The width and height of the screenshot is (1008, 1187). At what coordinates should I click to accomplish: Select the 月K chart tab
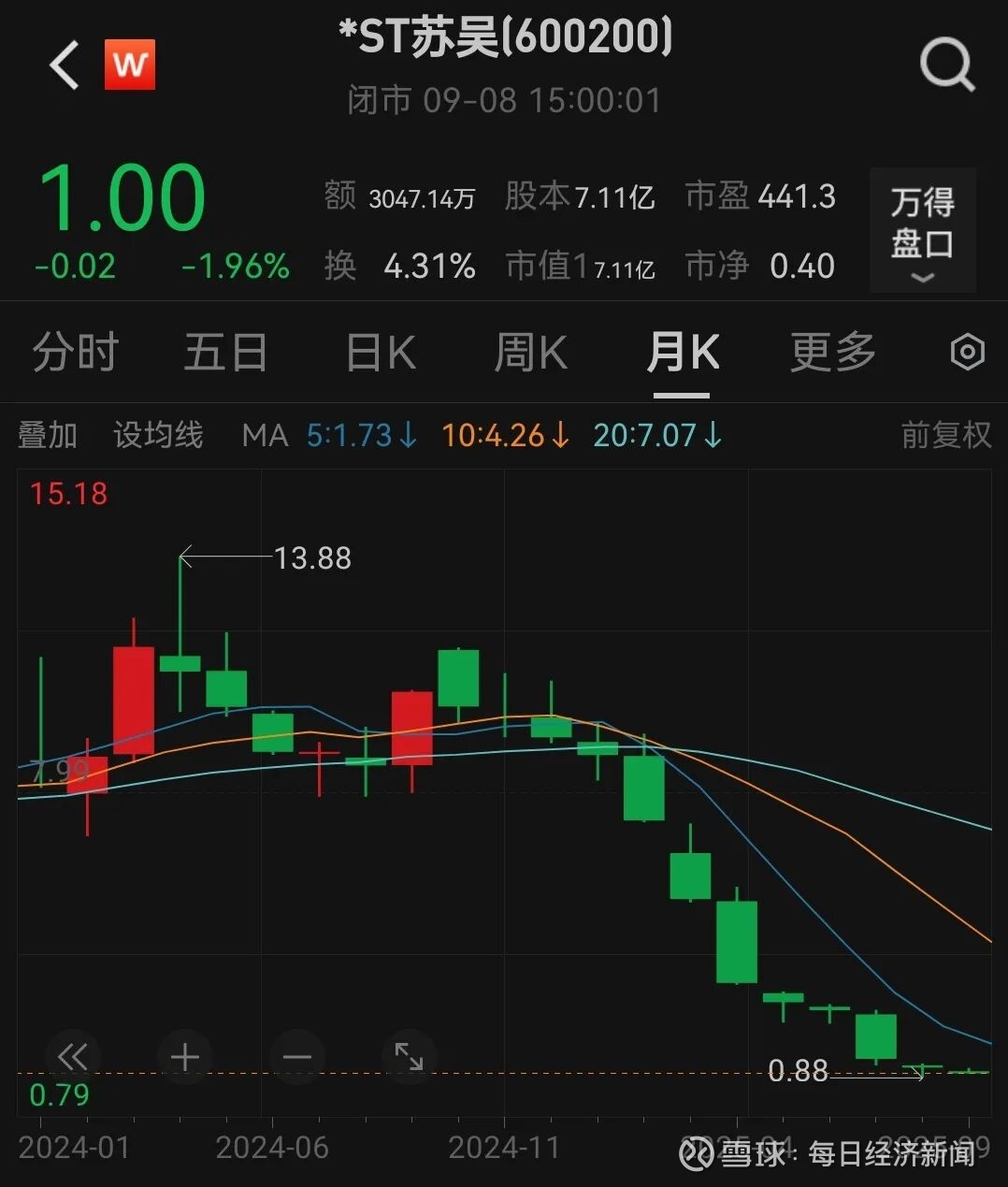coord(683,353)
